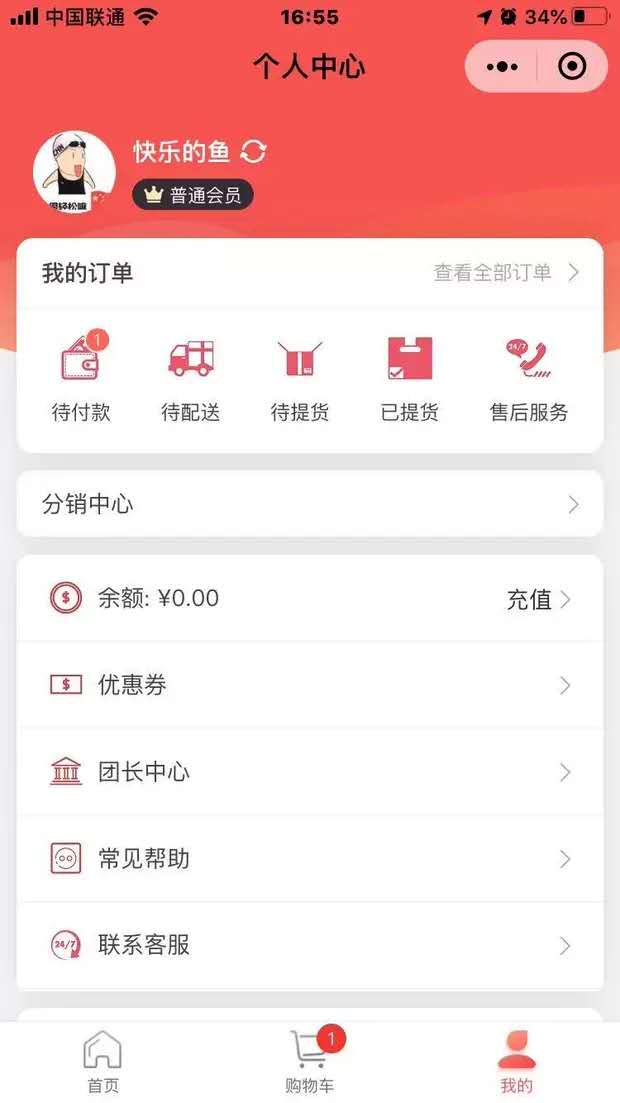Open 待付款 pending payment orders
Image resolution: width=620 pixels, height=1103 pixels.
tap(81, 380)
